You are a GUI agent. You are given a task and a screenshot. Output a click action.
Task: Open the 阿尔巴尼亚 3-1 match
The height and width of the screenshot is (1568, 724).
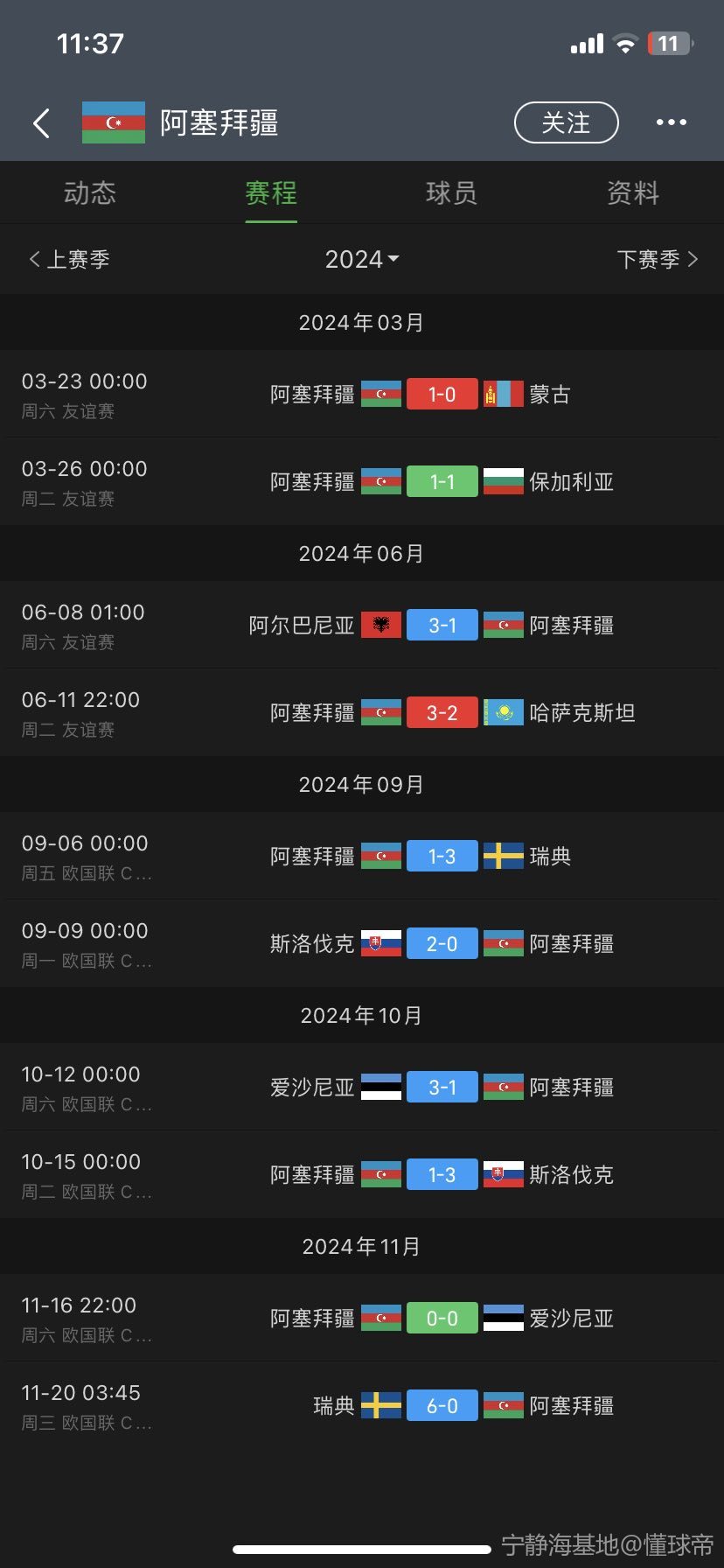click(362, 625)
